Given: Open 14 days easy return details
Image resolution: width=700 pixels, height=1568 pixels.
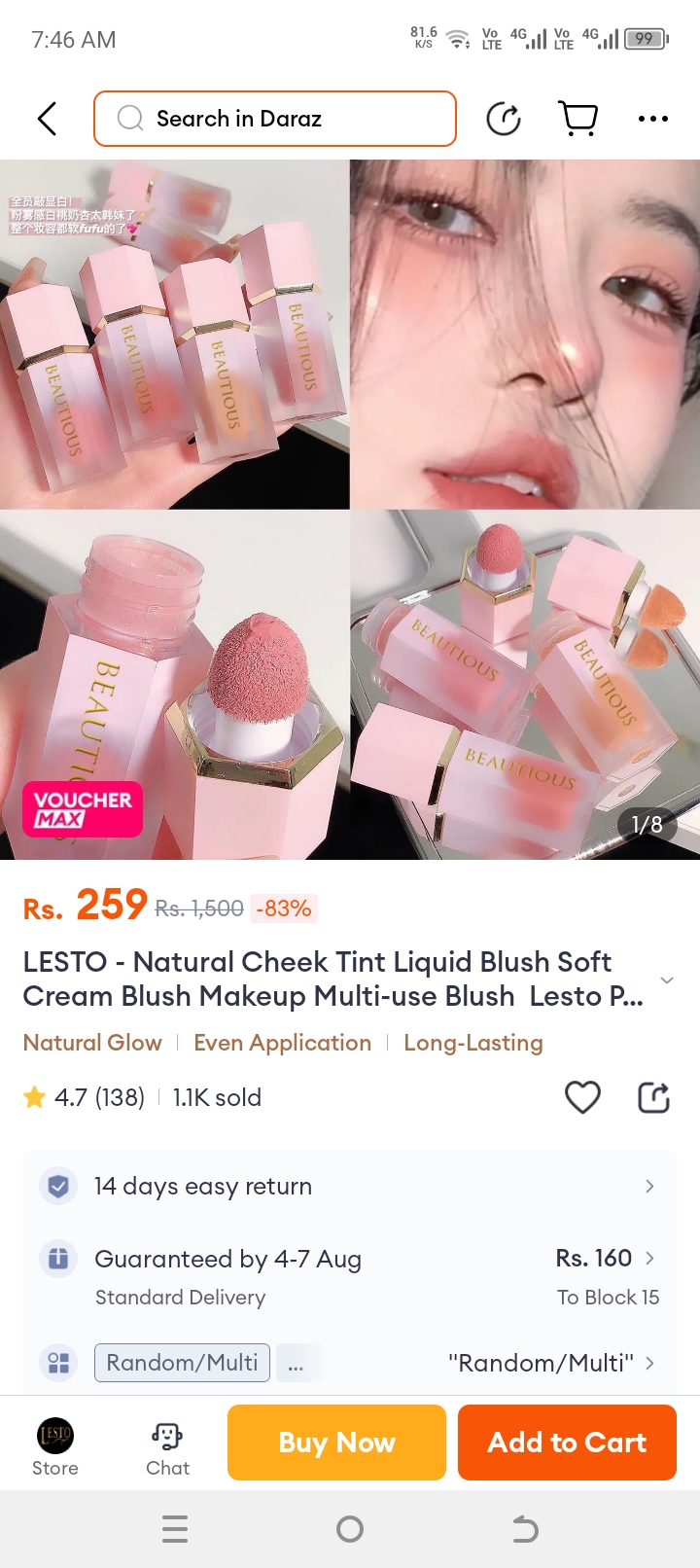Looking at the screenshot, I should point(350,1186).
